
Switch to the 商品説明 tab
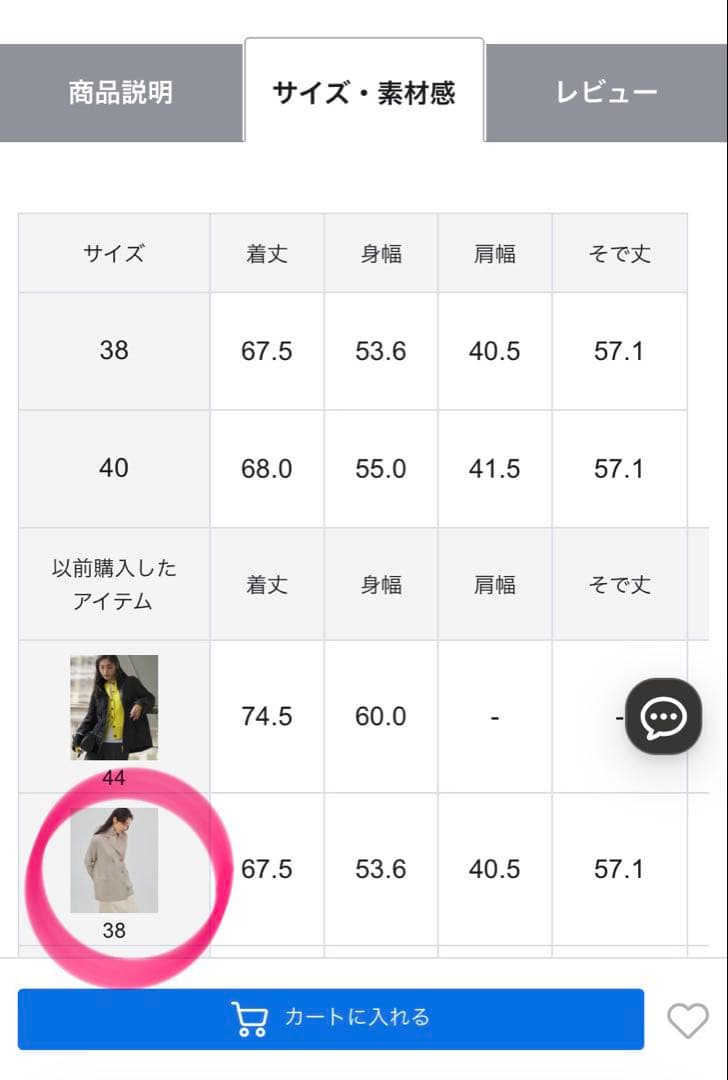tap(120, 92)
